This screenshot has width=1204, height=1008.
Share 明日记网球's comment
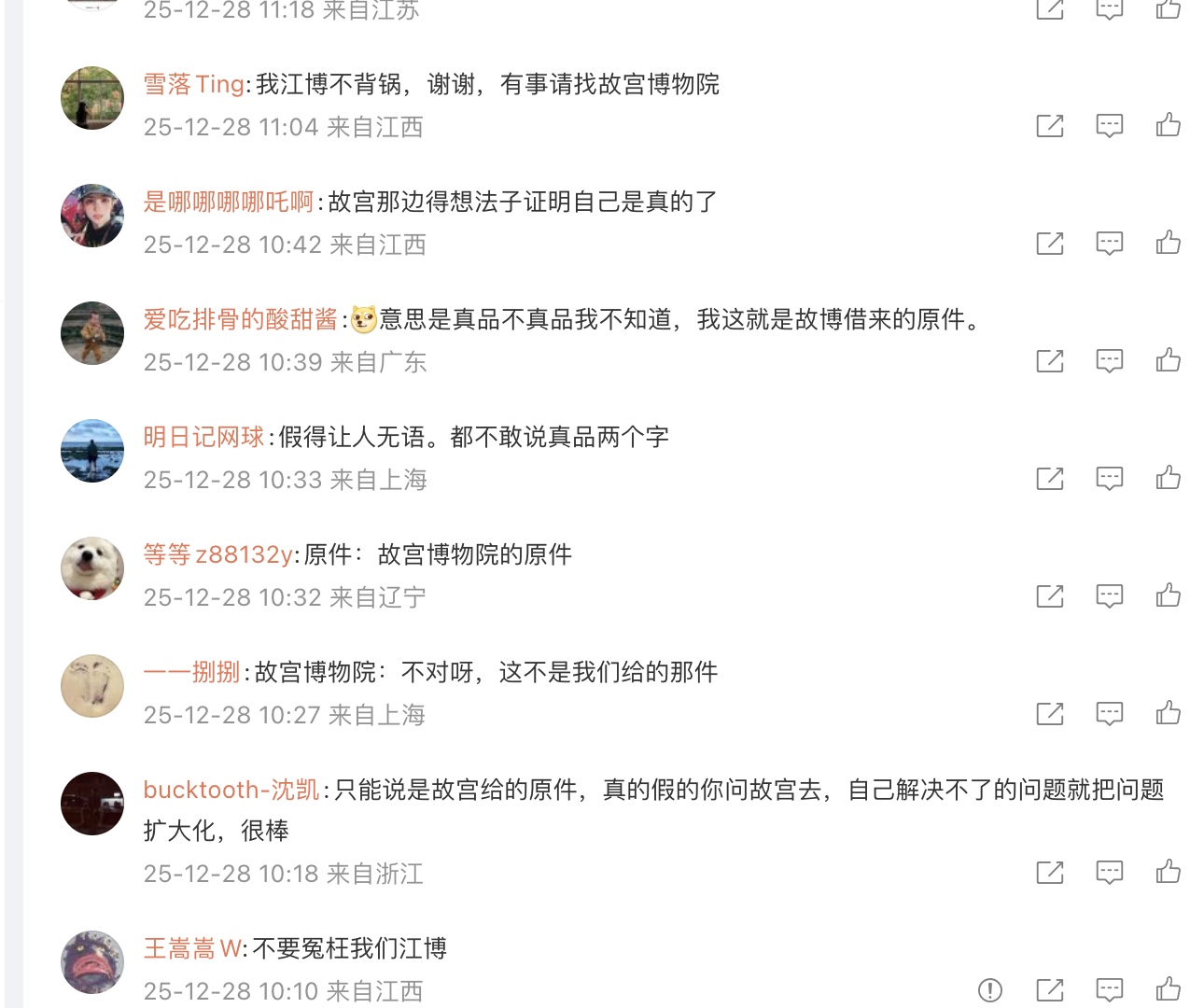pos(1050,479)
